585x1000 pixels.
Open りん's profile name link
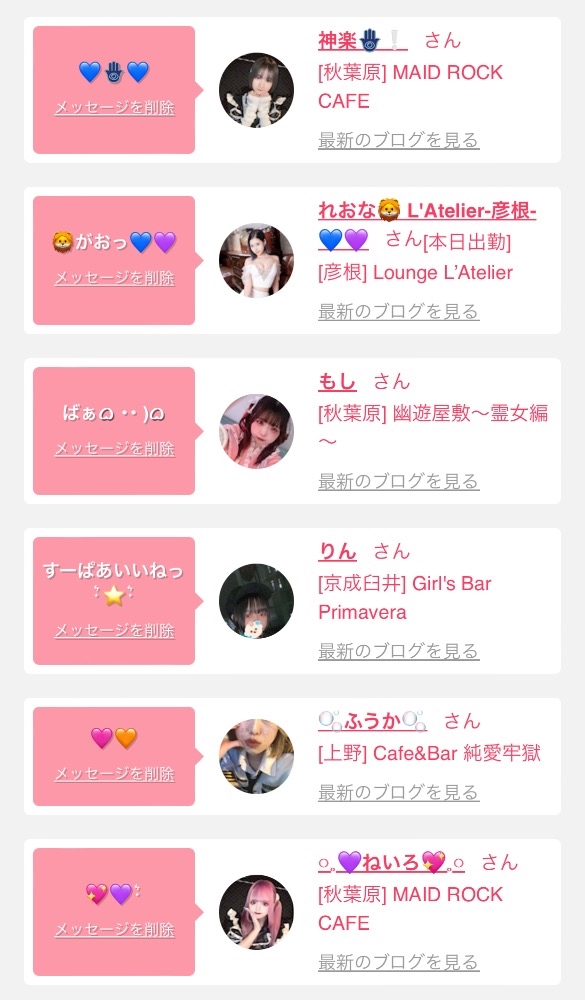[x=337, y=551]
